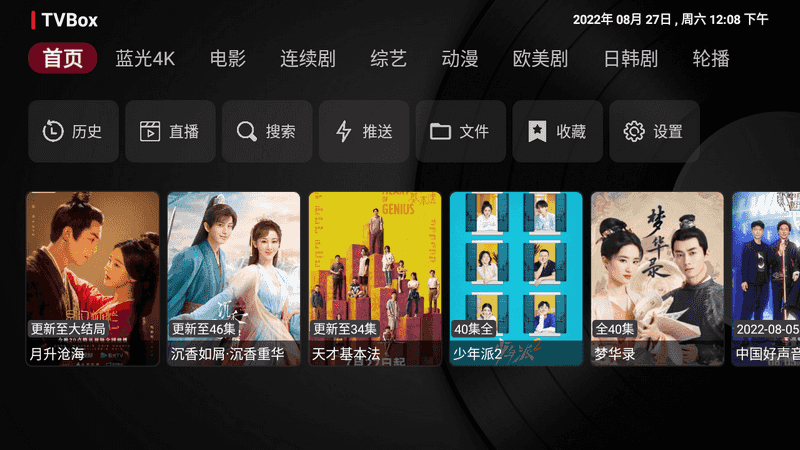Select the 欧美剧 tab
The height and width of the screenshot is (450, 800).
540,58
